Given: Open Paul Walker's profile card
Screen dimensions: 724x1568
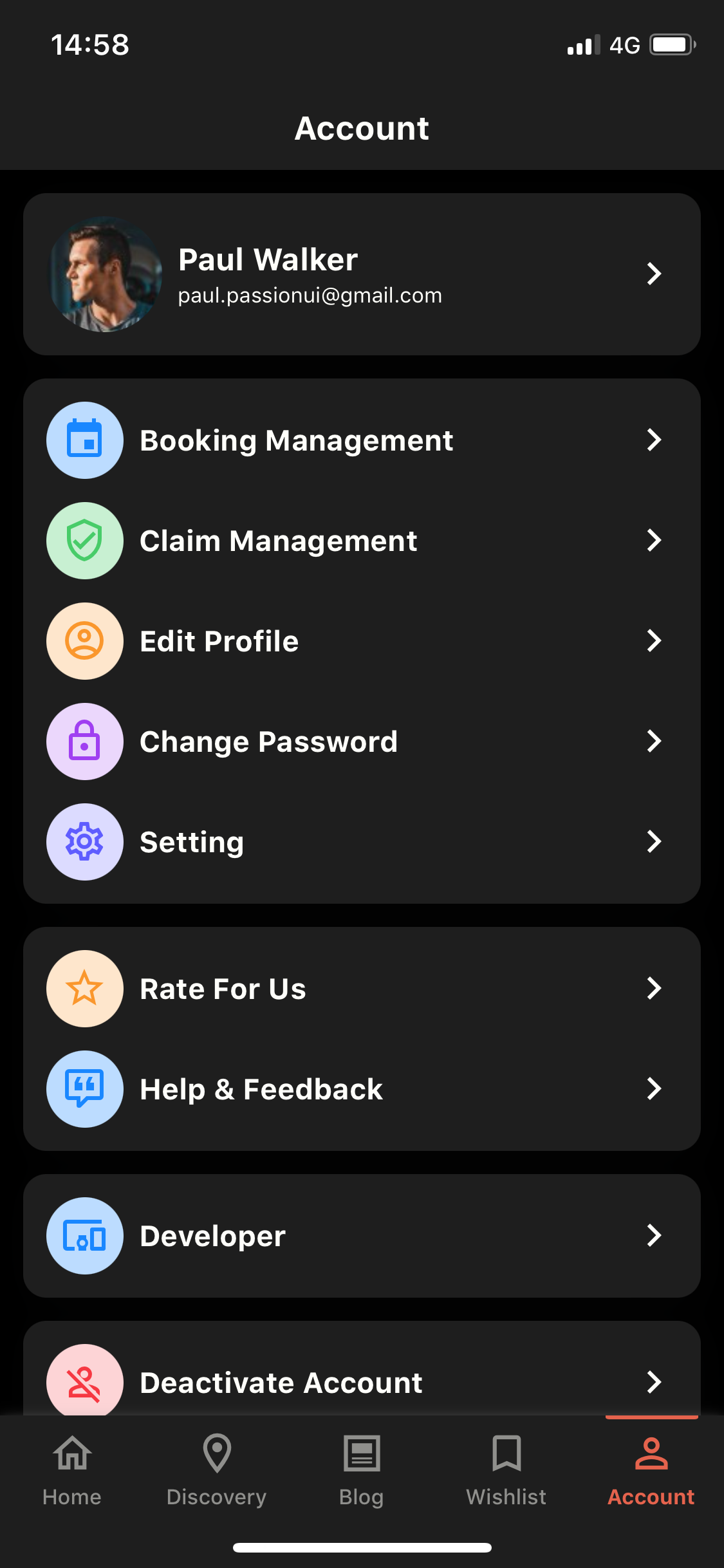Looking at the screenshot, I should 362,274.
